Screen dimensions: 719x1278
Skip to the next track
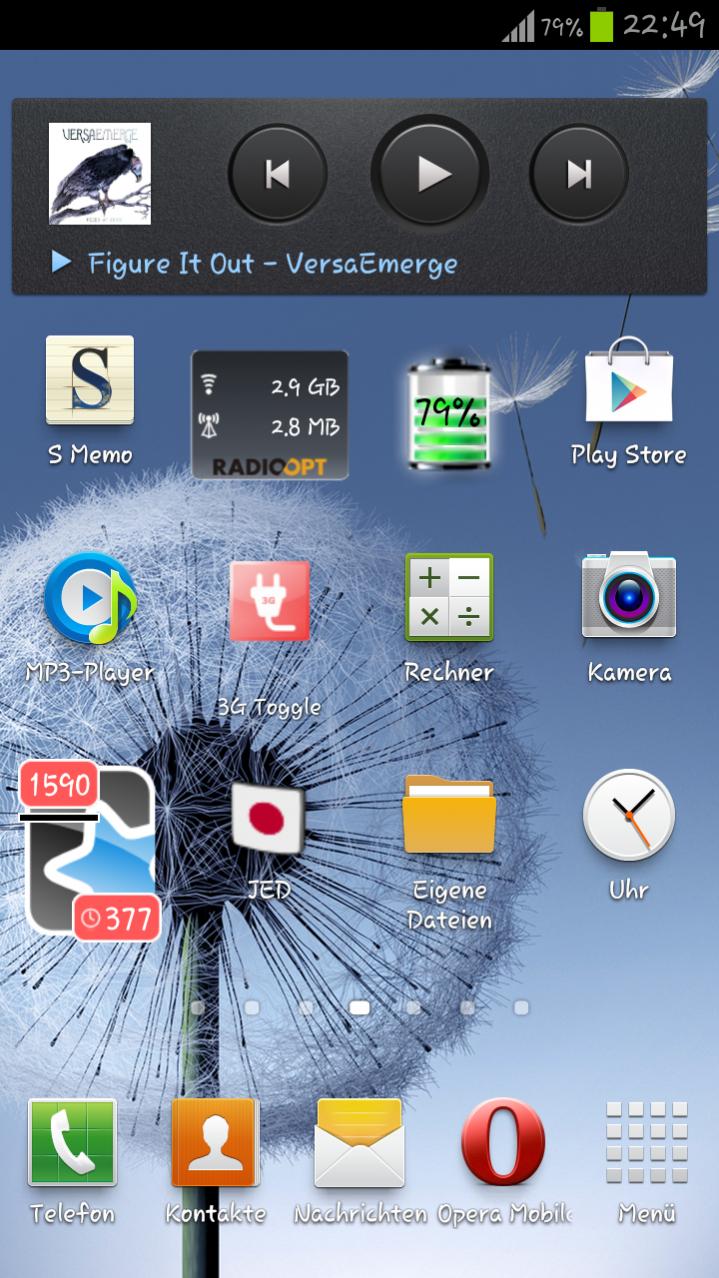[579, 174]
